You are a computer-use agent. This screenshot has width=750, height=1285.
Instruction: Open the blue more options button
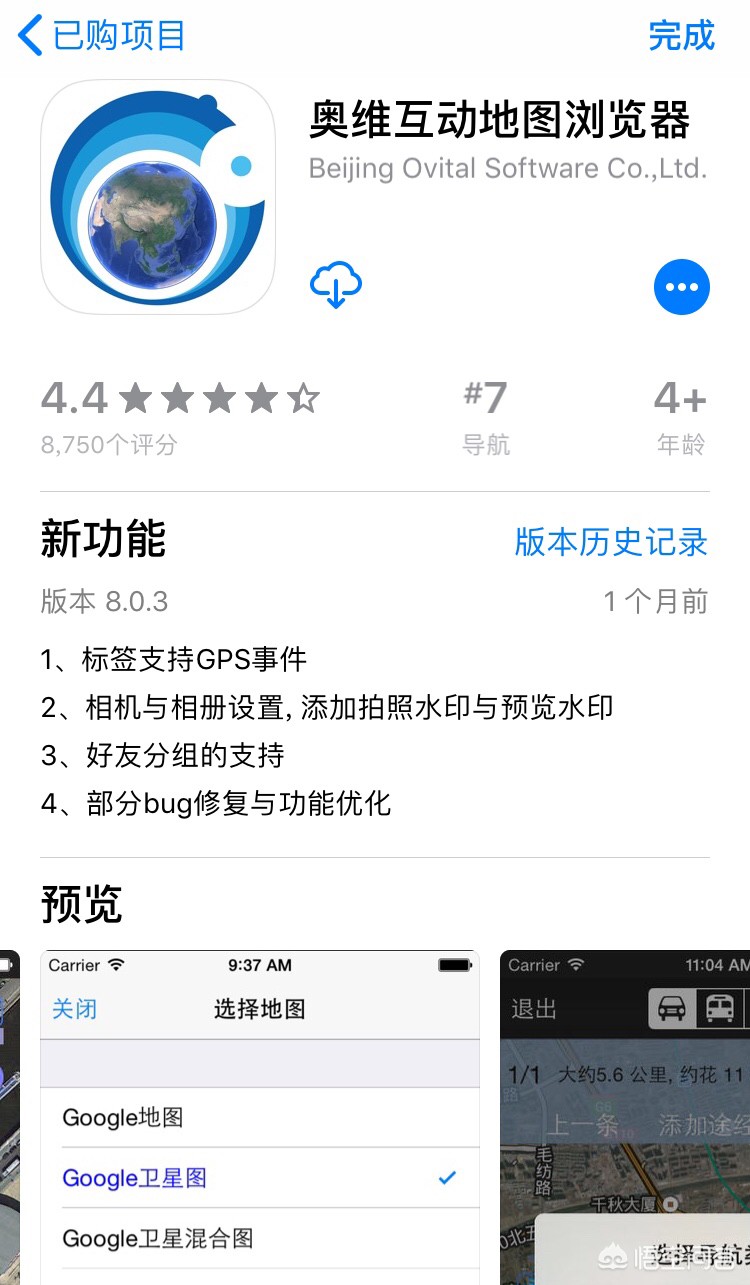[x=682, y=288]
